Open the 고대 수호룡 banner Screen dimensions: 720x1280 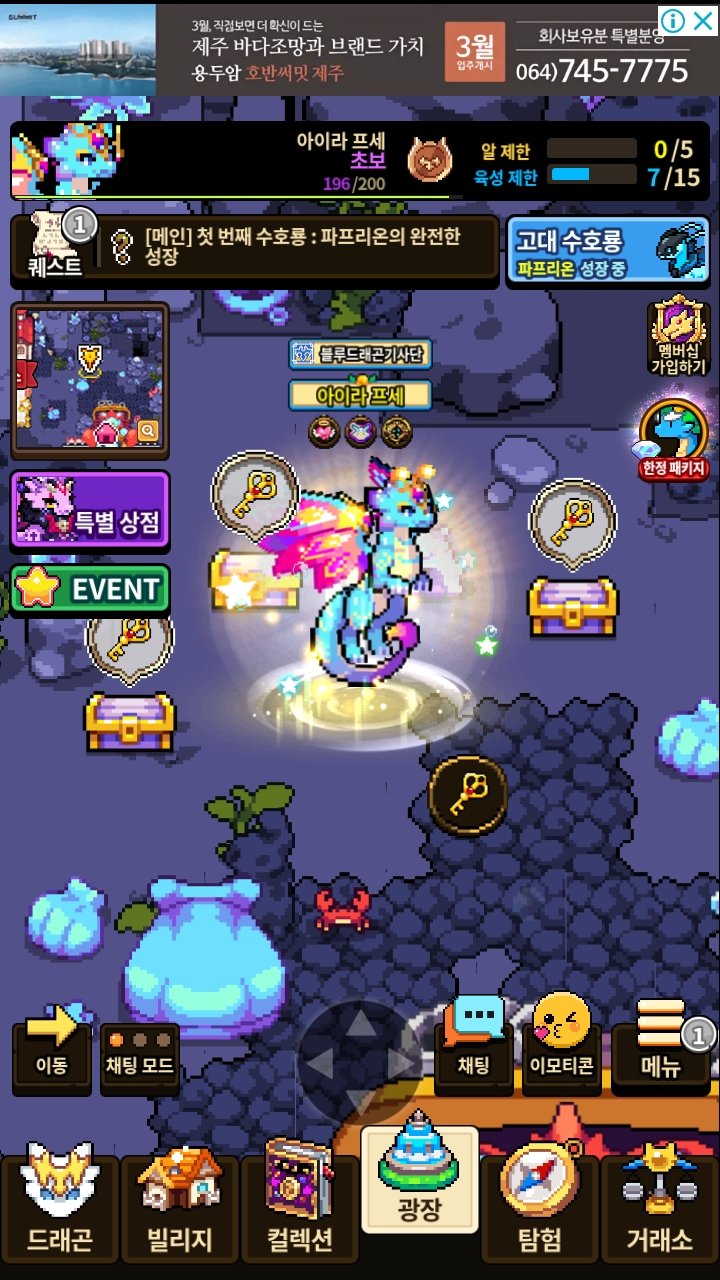pyautogui.click(x=607, y=252)
